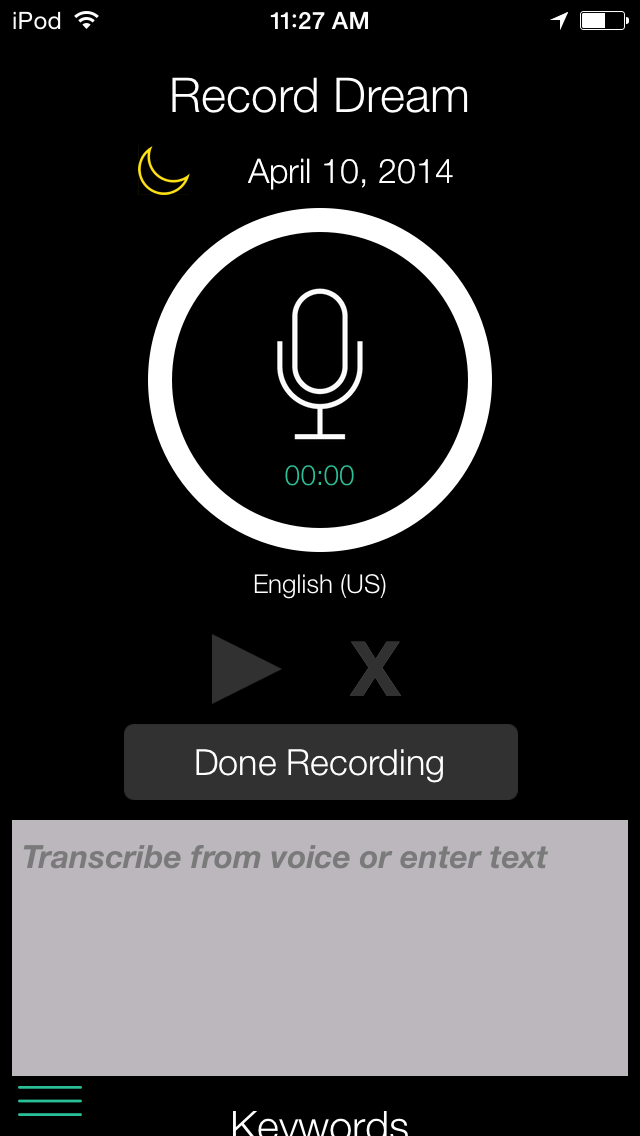Start recording with the microphone button
The image size is (640, 1136).
320,380
